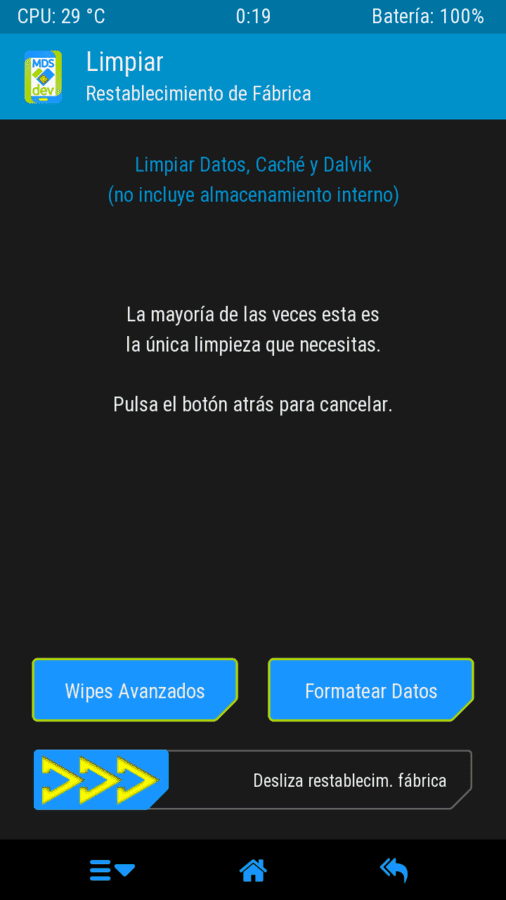Screen dimensions: 506x900
Task: Tap the factory reset slider handle
Action: click(x=101, y=779)
